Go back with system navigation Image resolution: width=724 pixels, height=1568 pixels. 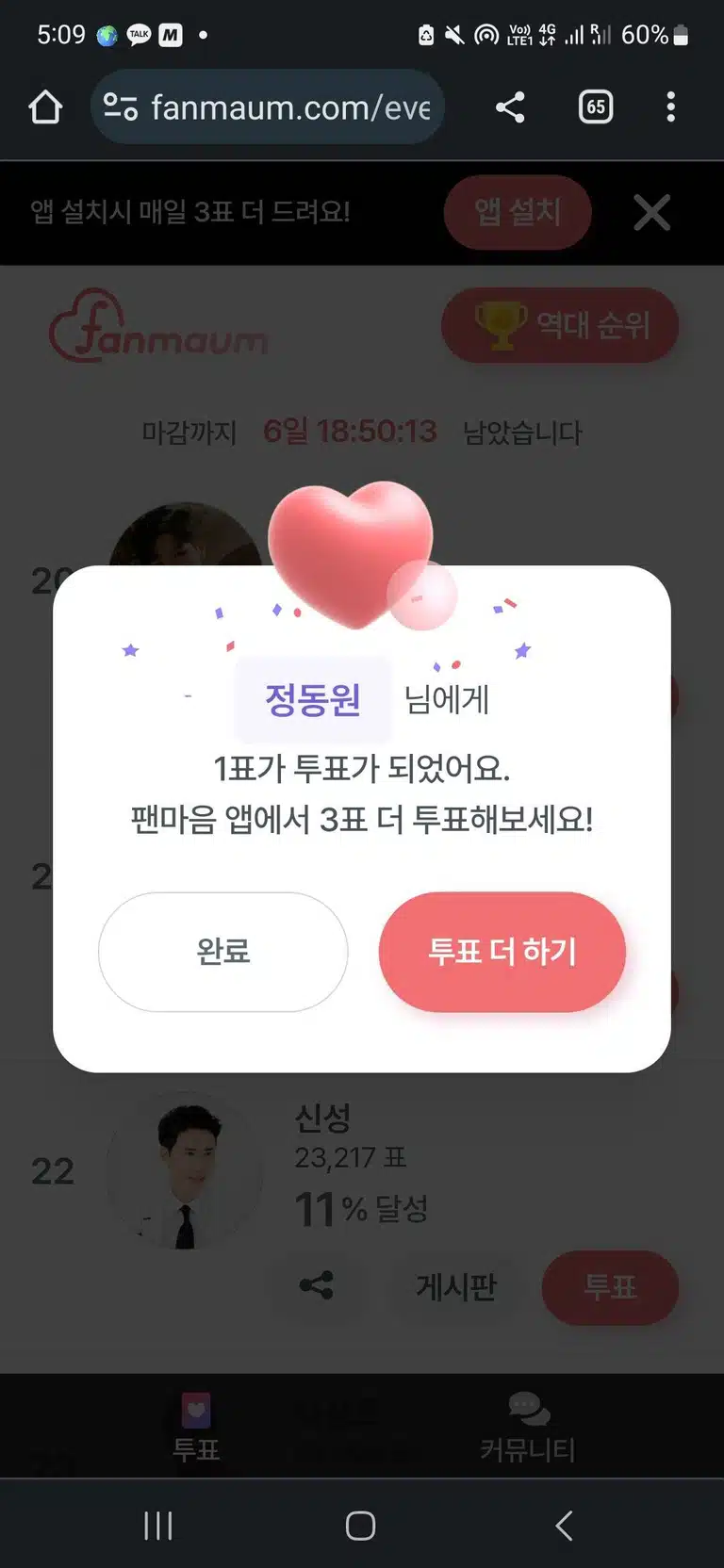564,1525
